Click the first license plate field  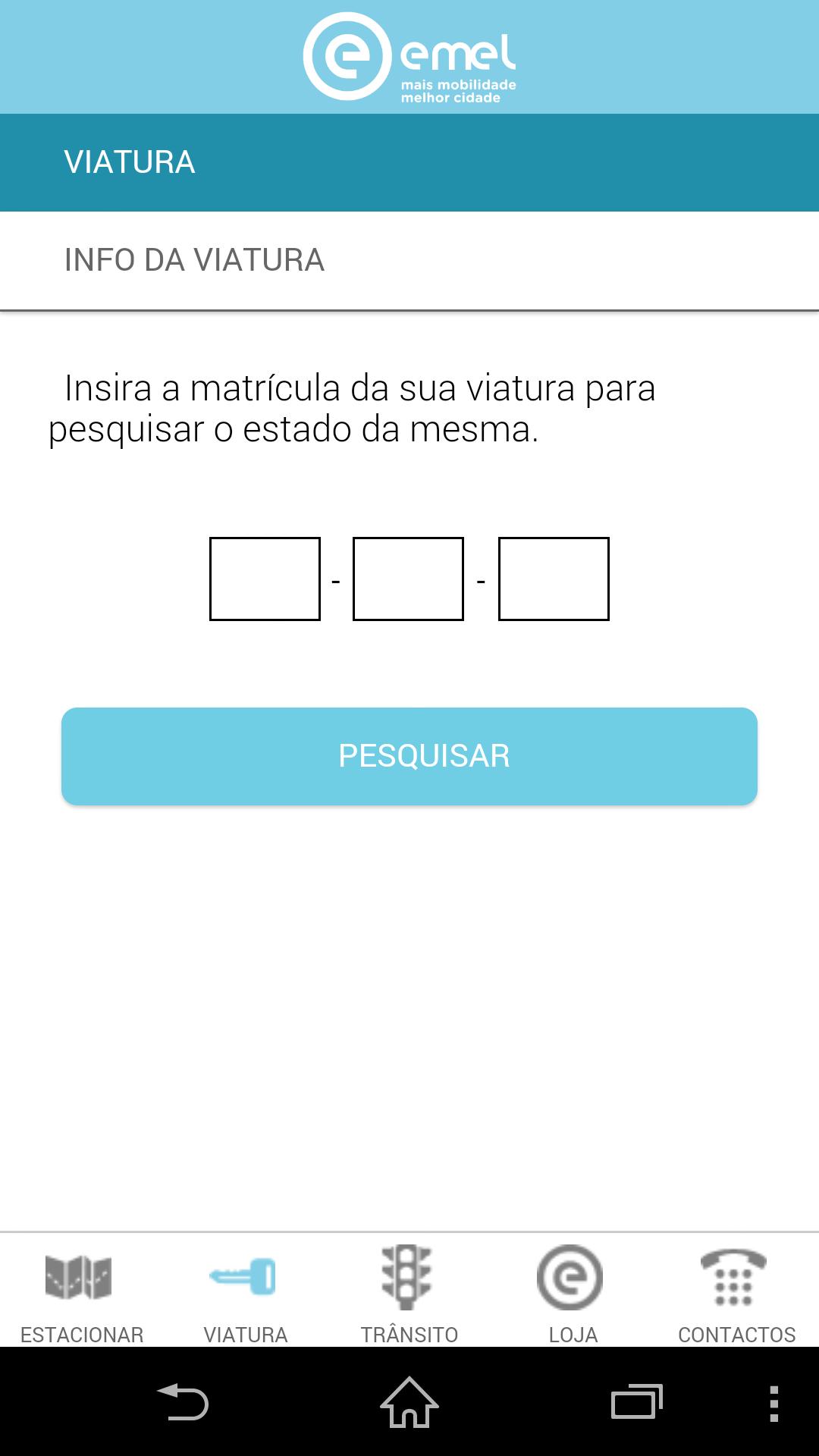[x=264, y=579]
